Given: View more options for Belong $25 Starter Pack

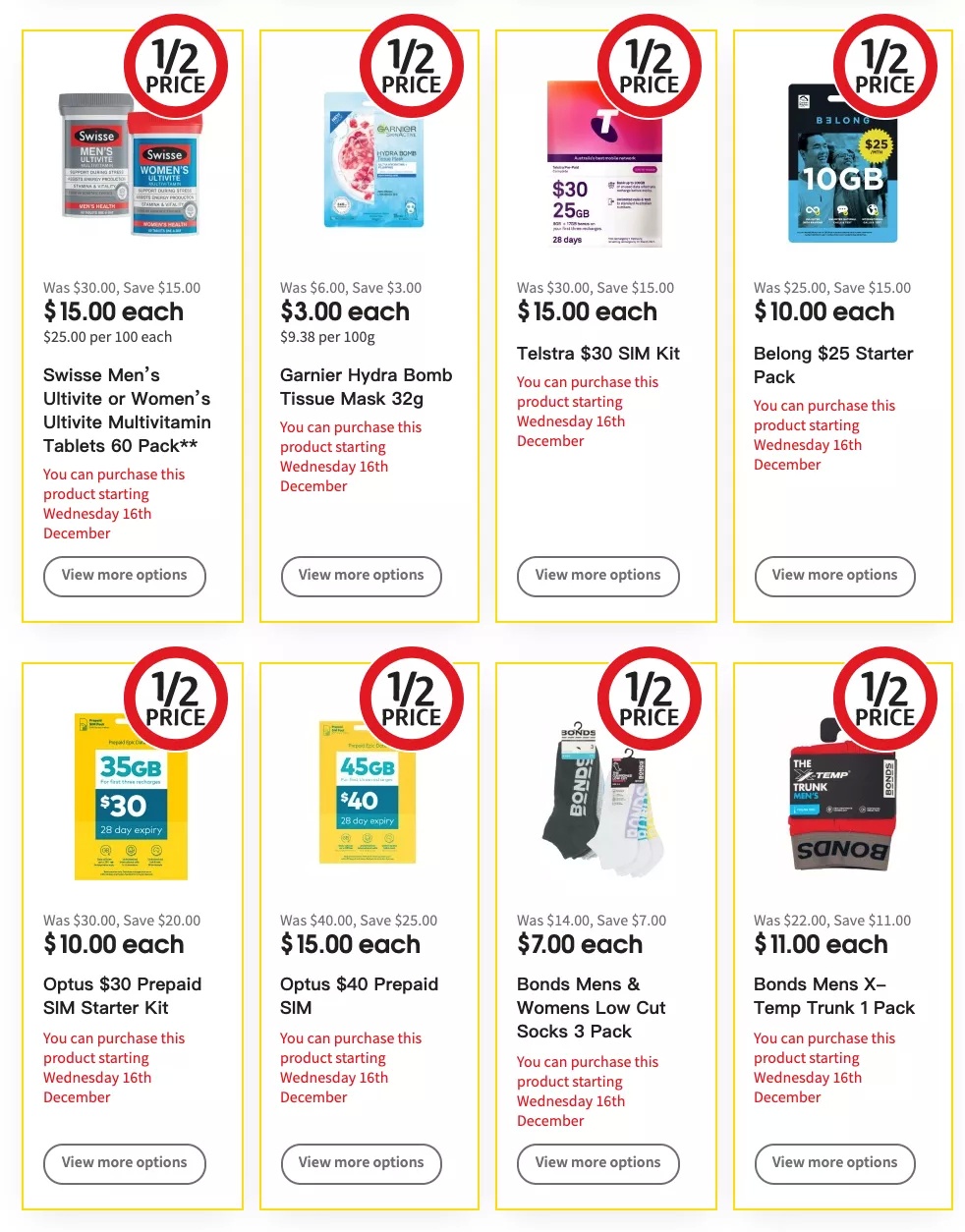Looking at the screenshot, I should [x=834, y=576].
